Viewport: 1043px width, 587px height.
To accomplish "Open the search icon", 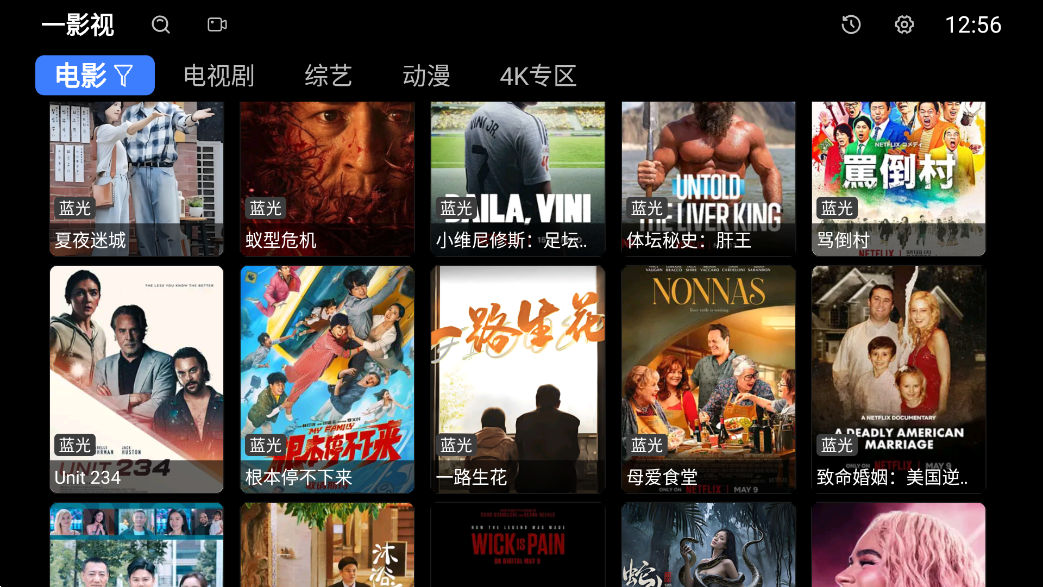I will (x=161, y=25).
